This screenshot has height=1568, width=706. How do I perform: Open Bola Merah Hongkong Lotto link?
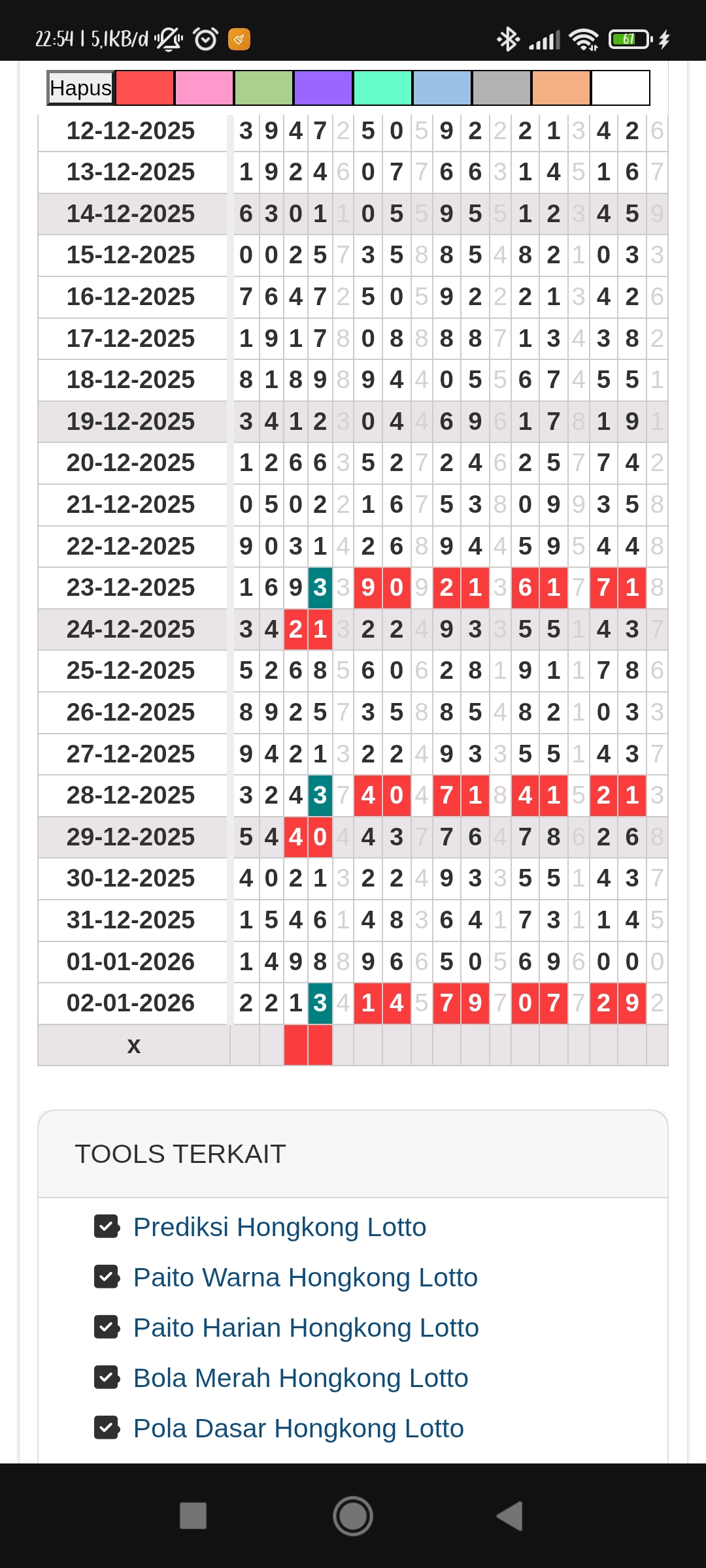tap(301, 1378)
